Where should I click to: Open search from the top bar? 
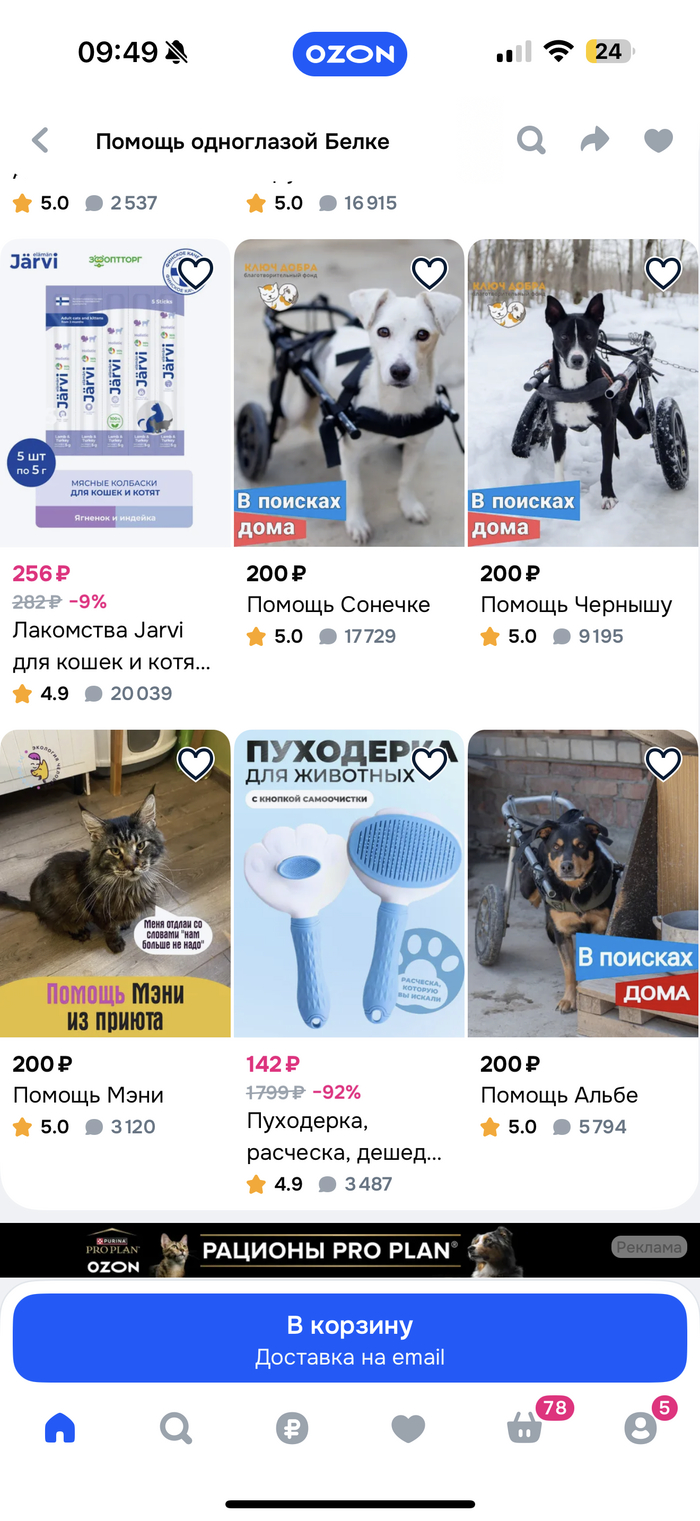[x=531, y=141]
